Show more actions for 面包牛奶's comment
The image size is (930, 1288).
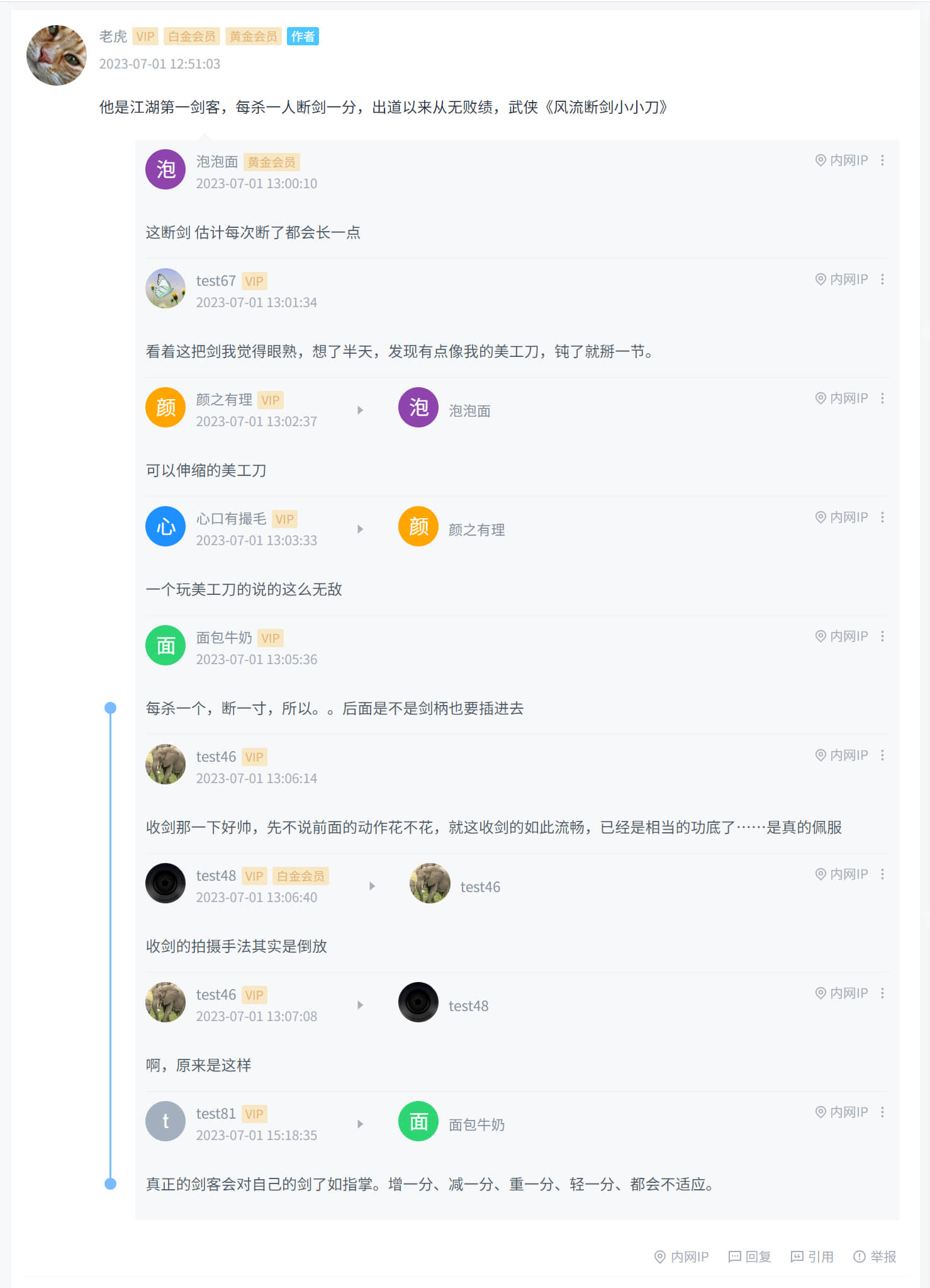coord(882,636)
